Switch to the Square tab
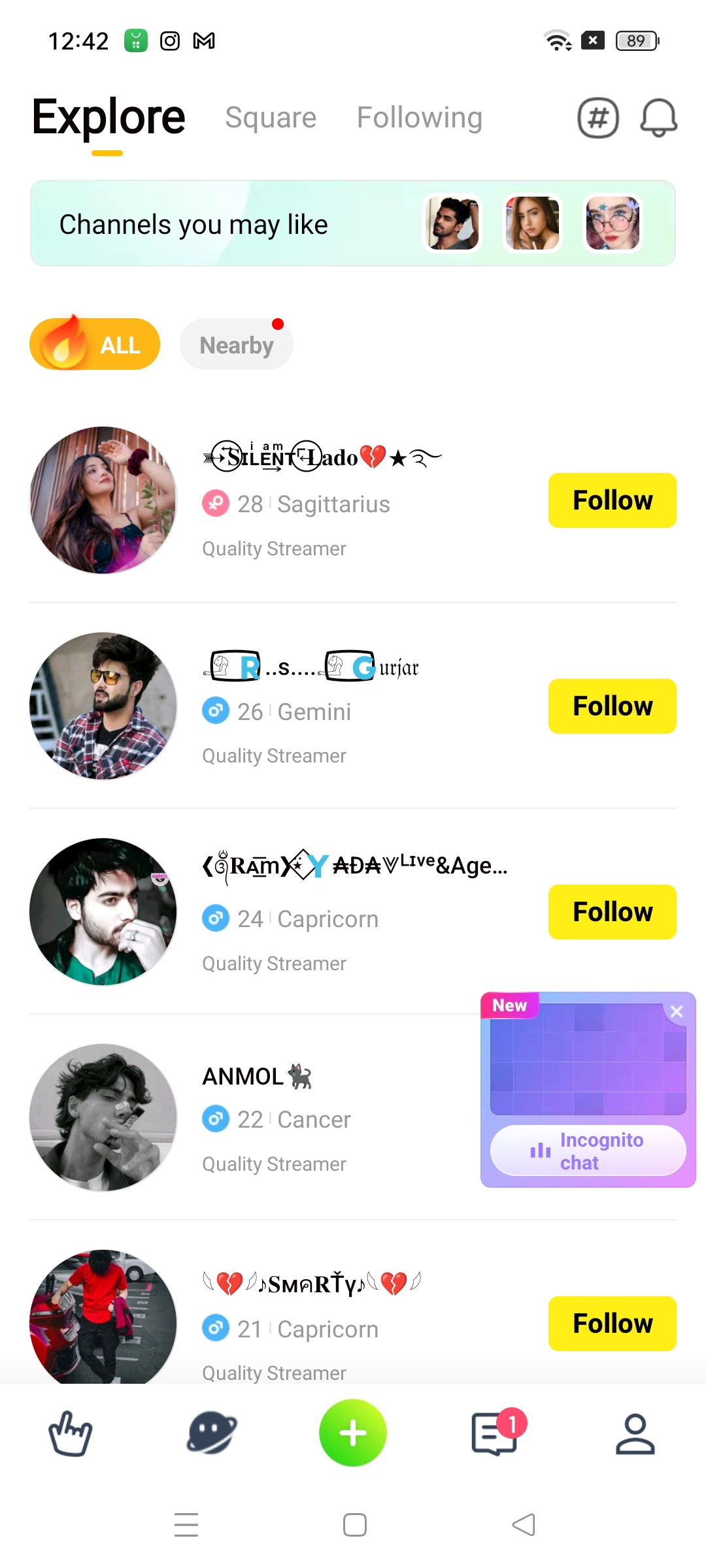Screen dimensions: 706x1568 271,118
